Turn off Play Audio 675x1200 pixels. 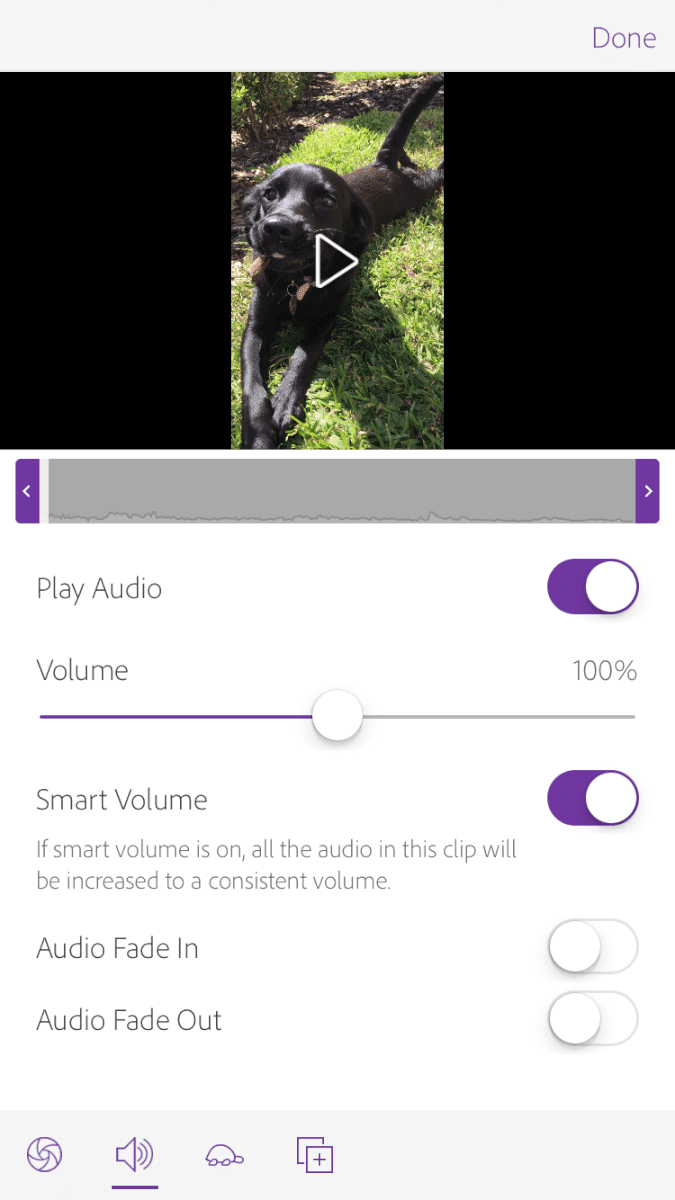(x=592, y=587)
